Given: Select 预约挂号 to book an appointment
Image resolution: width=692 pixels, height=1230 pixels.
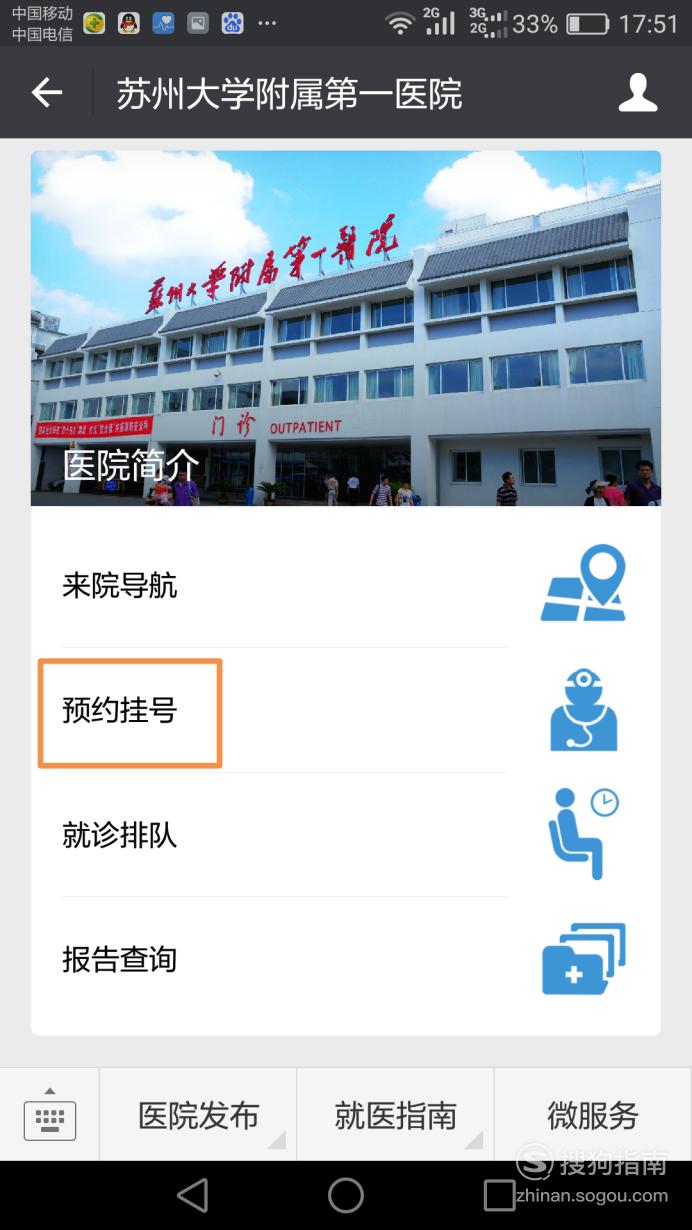Looking at the screenshot, I should pos(346,710).
